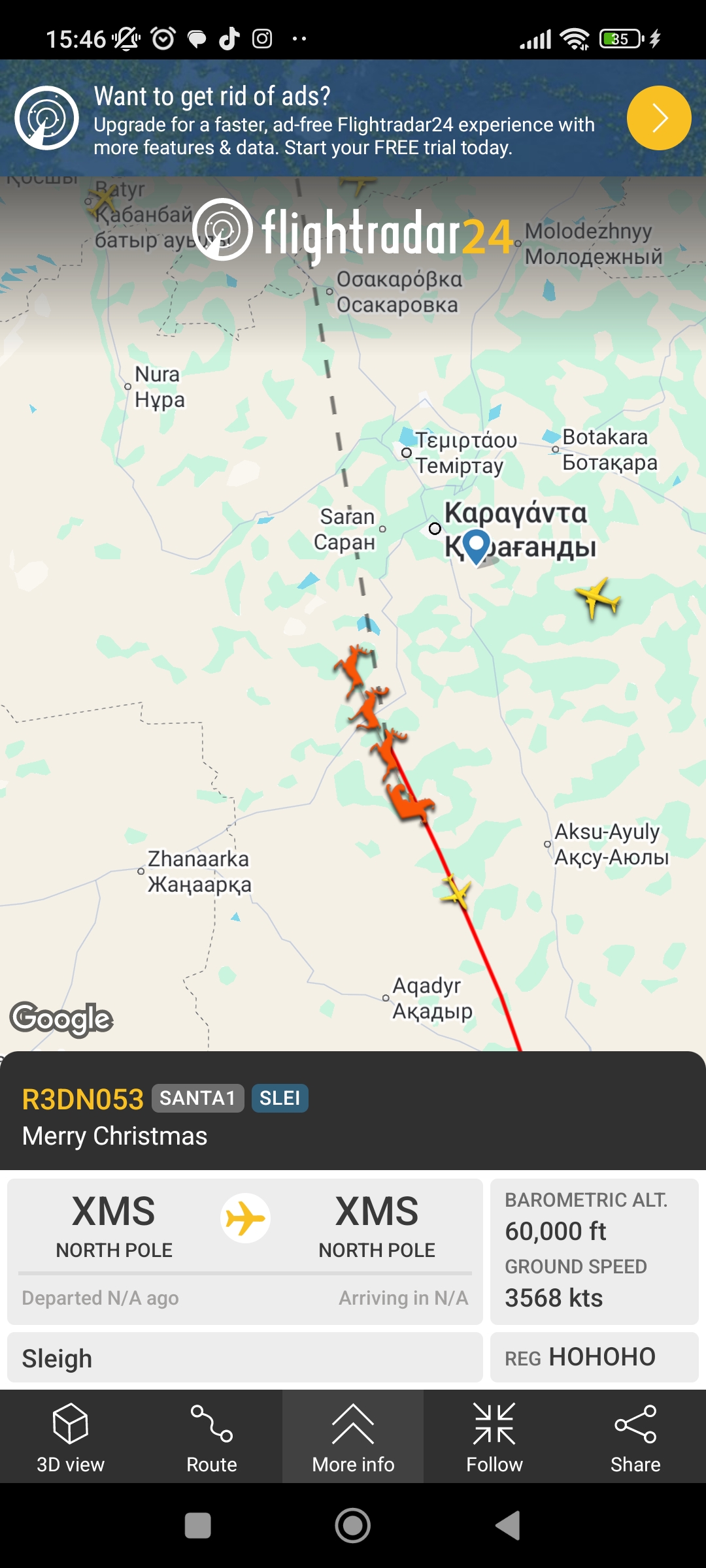
Task: Select the yellow plane on the red track
Action: (456, 892)
